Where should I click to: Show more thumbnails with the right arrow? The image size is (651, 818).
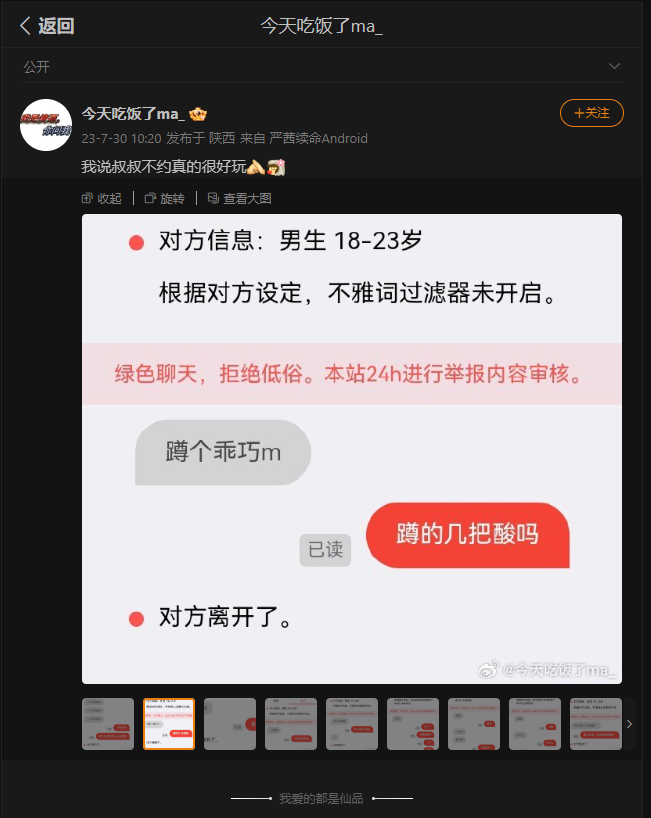point(629,724)
